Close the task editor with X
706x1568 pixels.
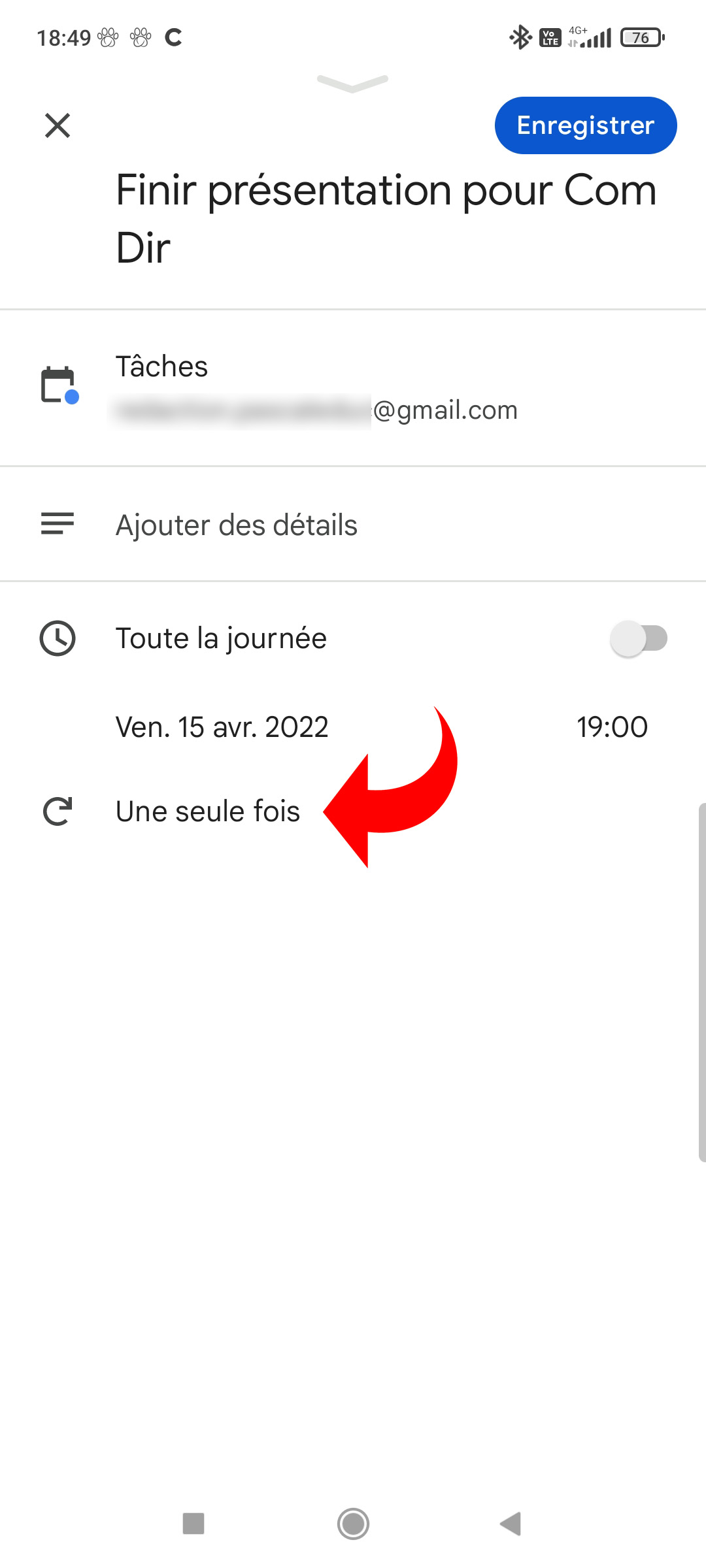tap(58, 125)
